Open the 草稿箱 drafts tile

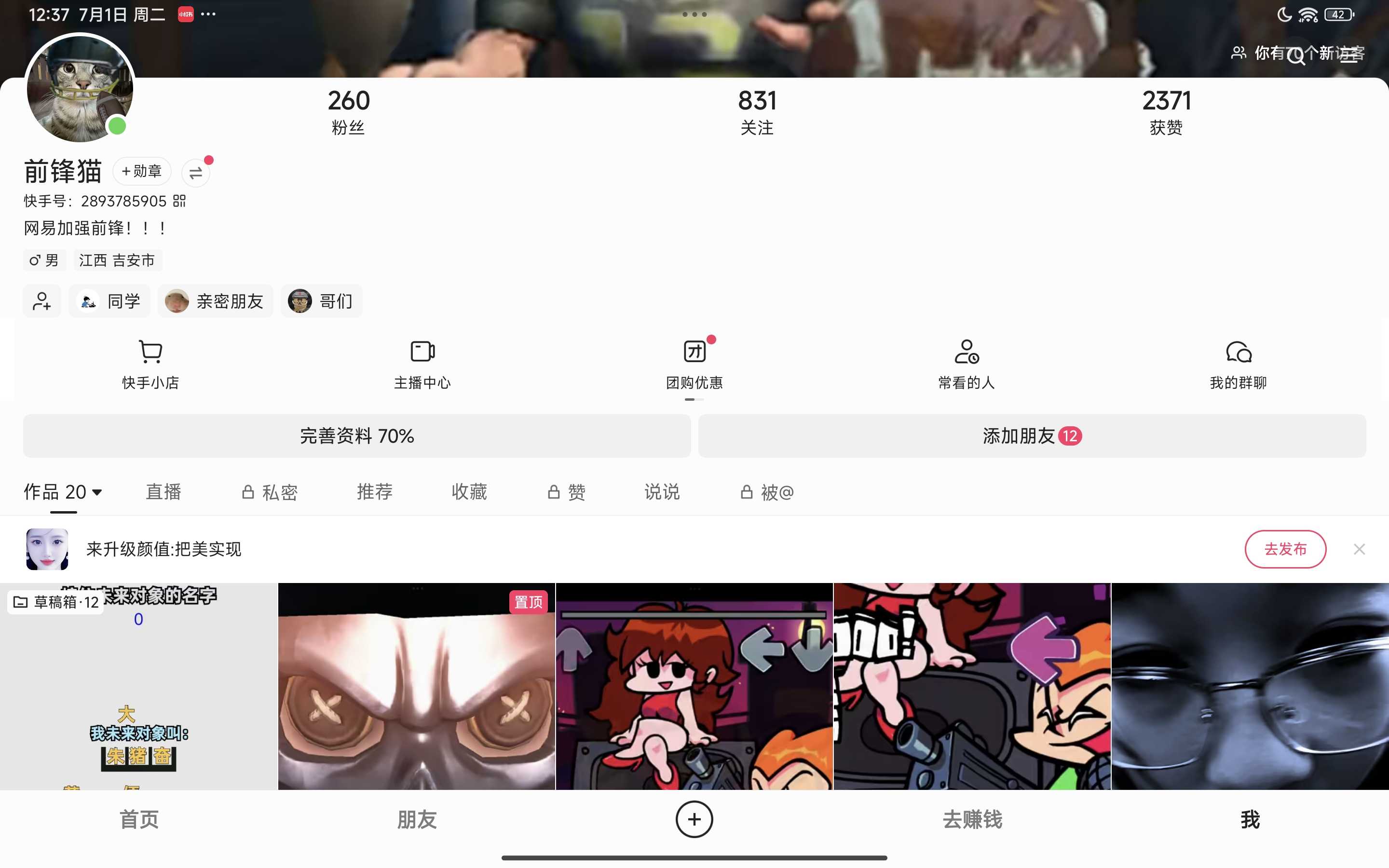pyautogui.click(x=138, y=686)
